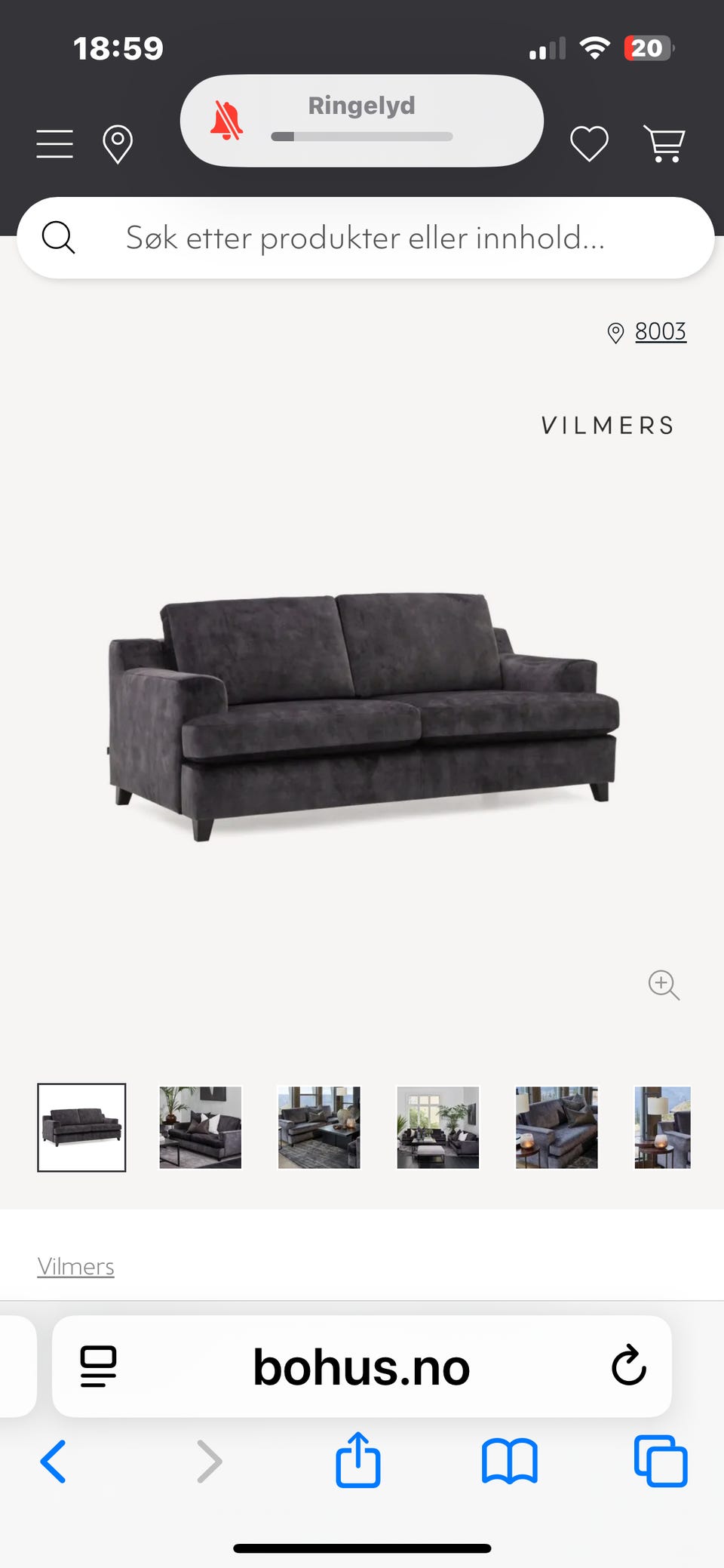724x1568 pixels.
Task: View the sixth thumbnail with lamp
Action: (663, 1127)
